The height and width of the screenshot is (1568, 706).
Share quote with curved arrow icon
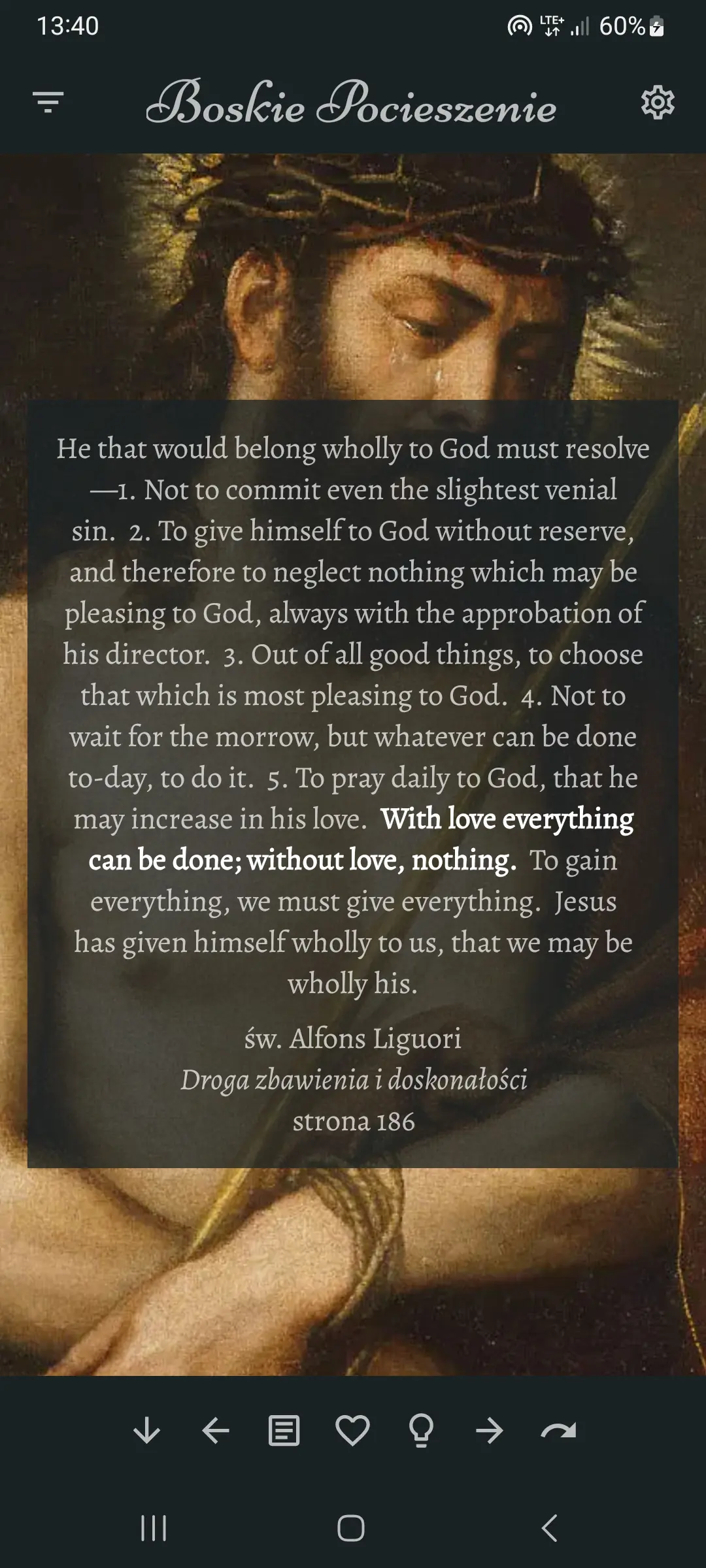coord(558,1431)
